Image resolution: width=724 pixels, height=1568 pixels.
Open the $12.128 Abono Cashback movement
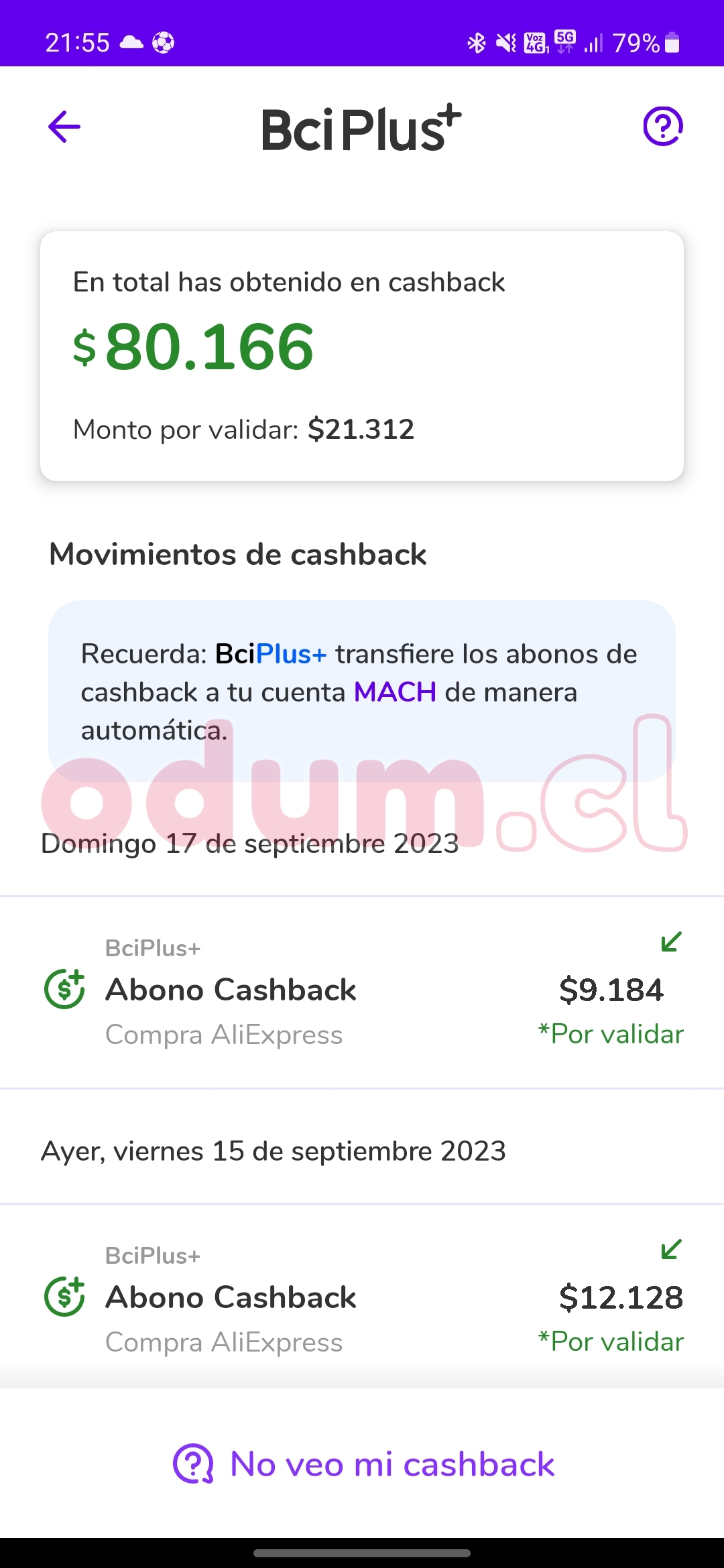(362, 1298)
